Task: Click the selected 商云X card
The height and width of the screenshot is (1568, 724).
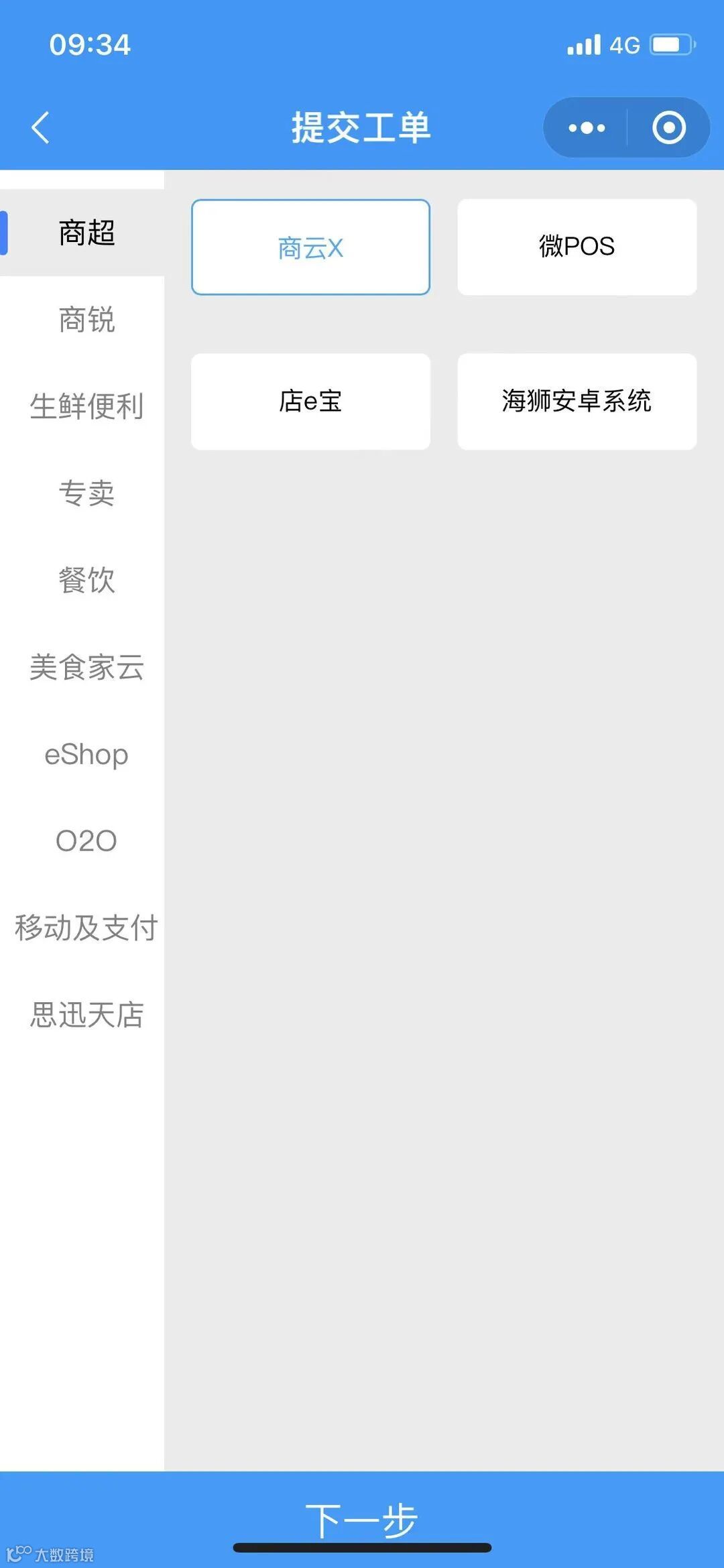Action: (x=310, y=247)
